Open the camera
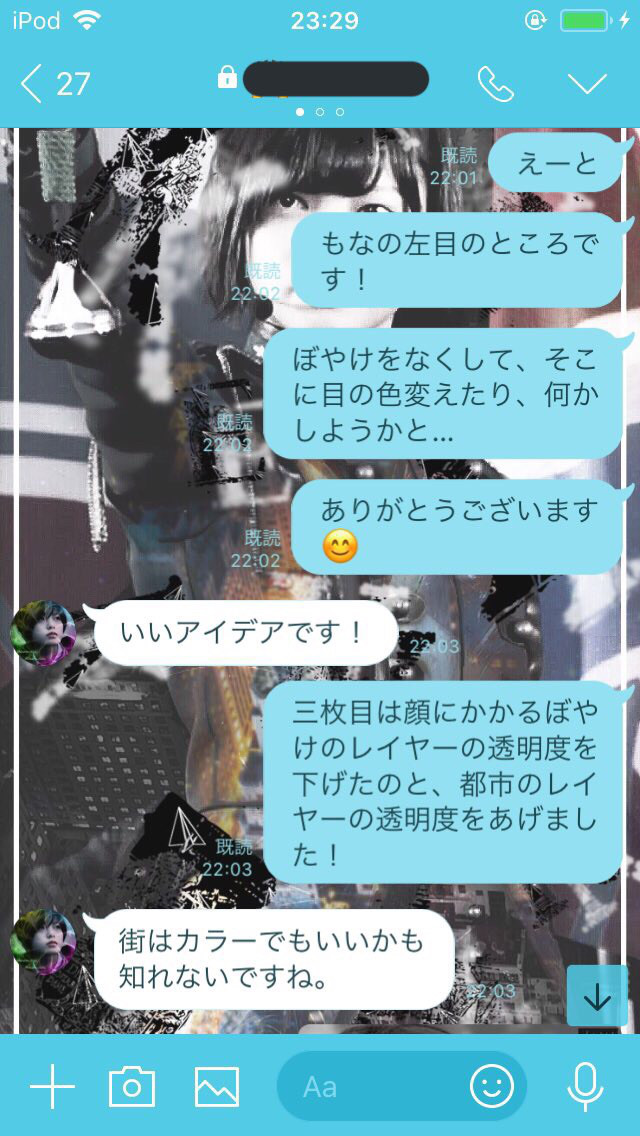Viewport: 640px width, 1136px height. [132, 1086]
